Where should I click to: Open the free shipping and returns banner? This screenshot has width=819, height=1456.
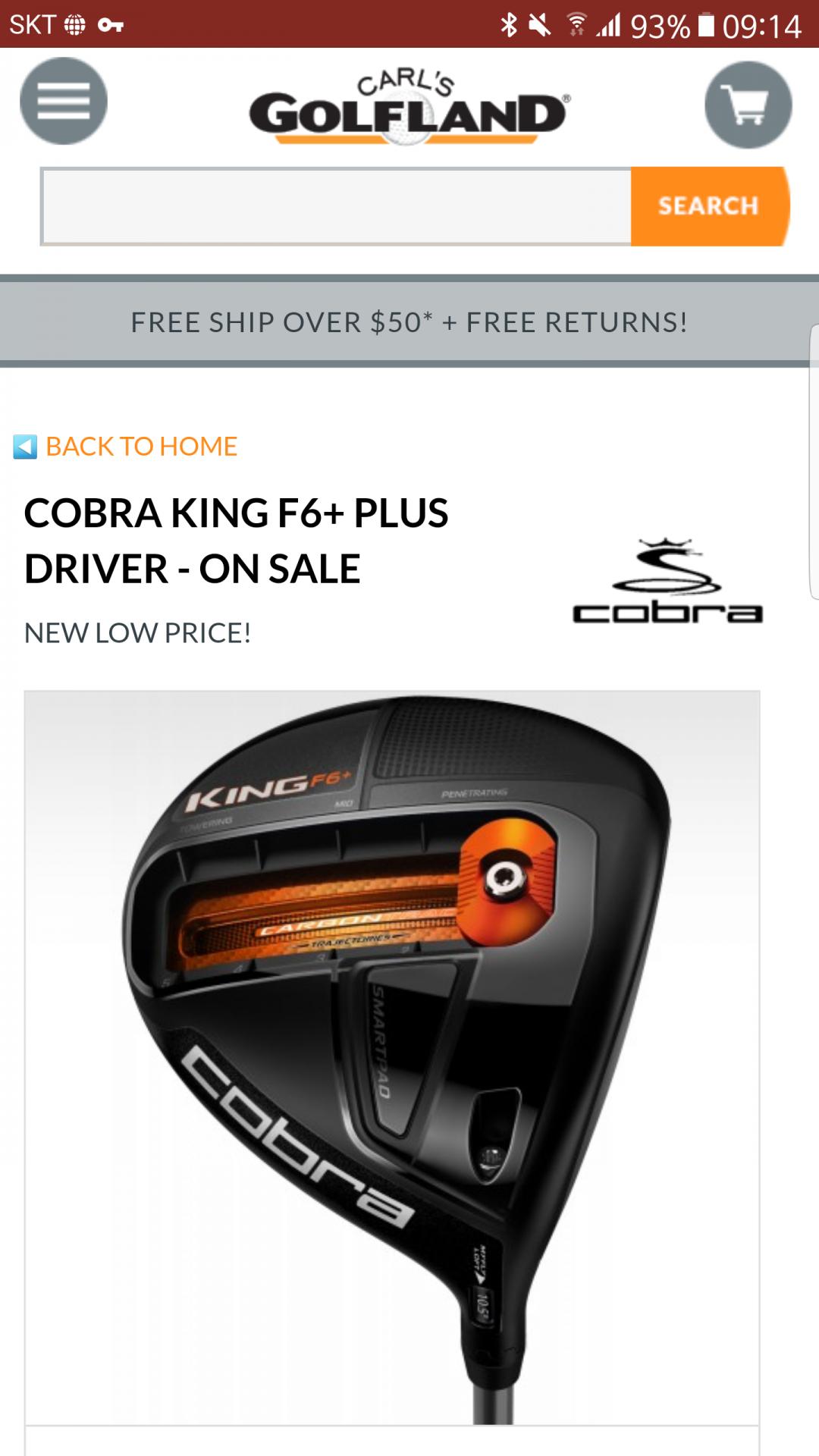click(408, 322)
